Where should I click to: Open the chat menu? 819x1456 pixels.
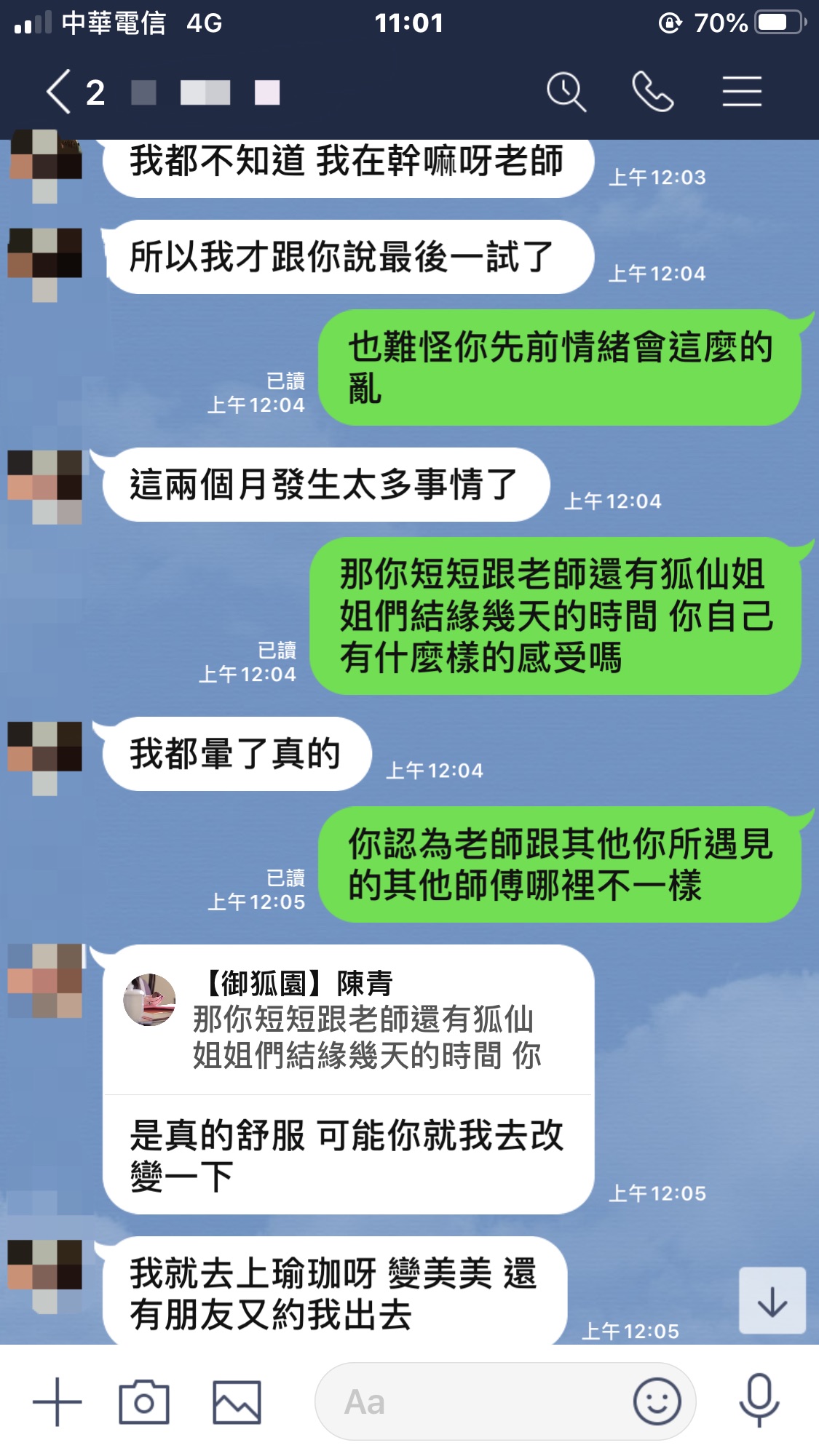(x=741, y=92)
